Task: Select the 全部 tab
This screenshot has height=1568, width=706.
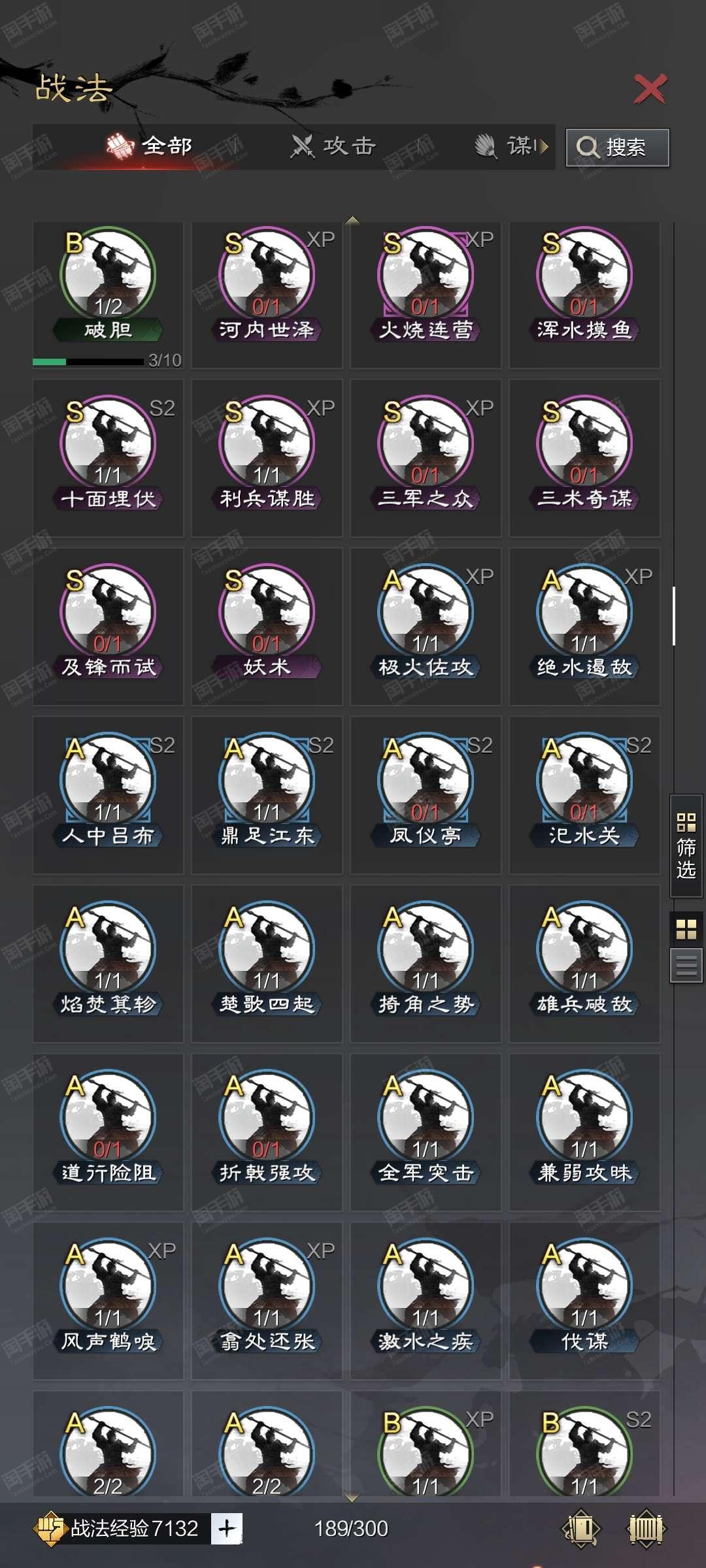Action: (150, 146)
